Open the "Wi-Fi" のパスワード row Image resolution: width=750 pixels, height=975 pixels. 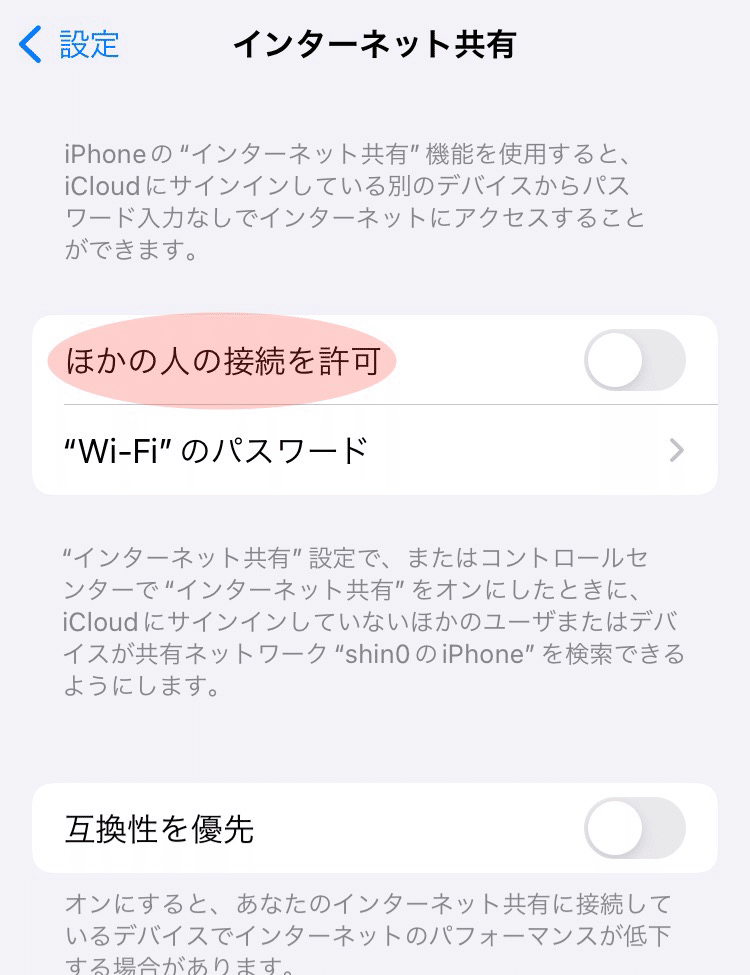pyautogui.click(x=375, y=451)
